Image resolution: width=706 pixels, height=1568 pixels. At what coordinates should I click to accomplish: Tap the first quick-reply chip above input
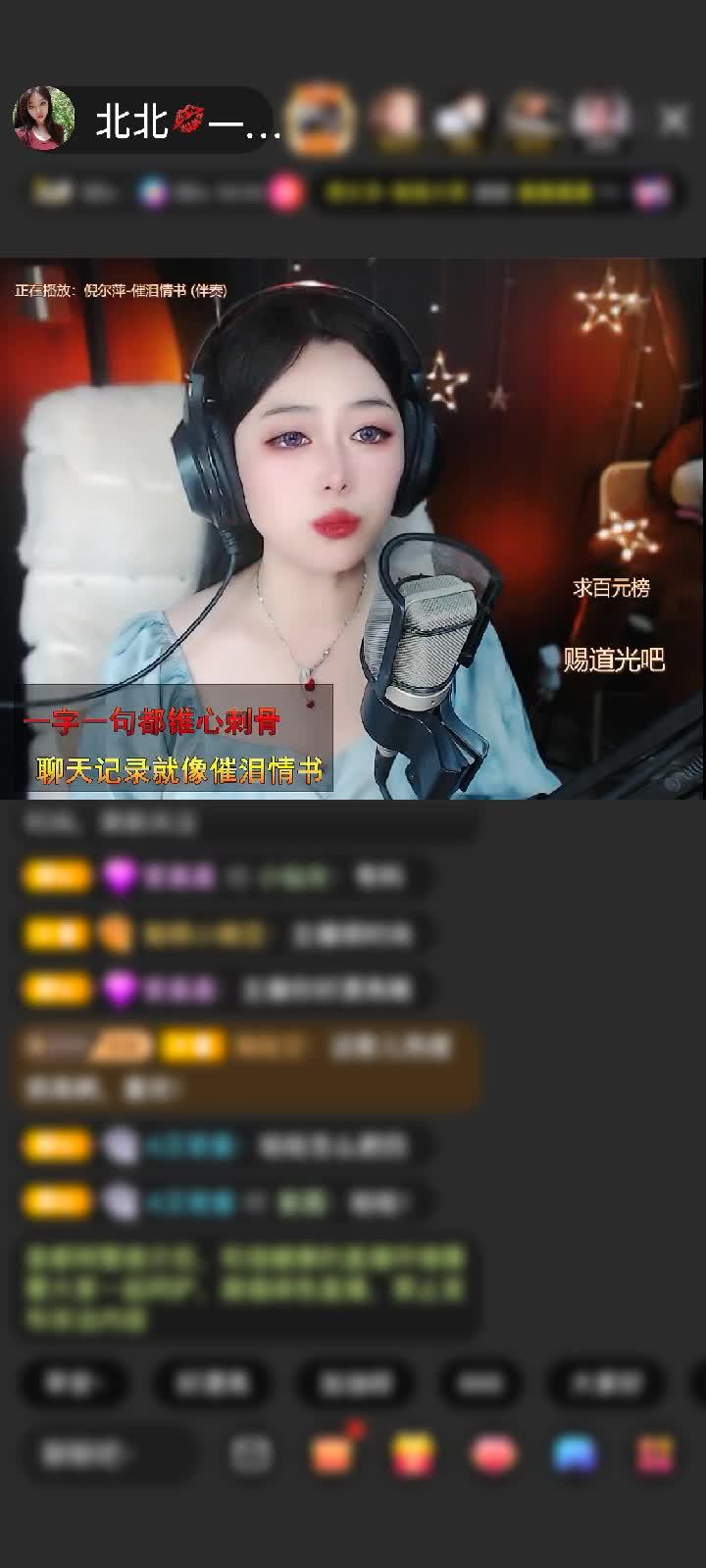coord(75,1383)
